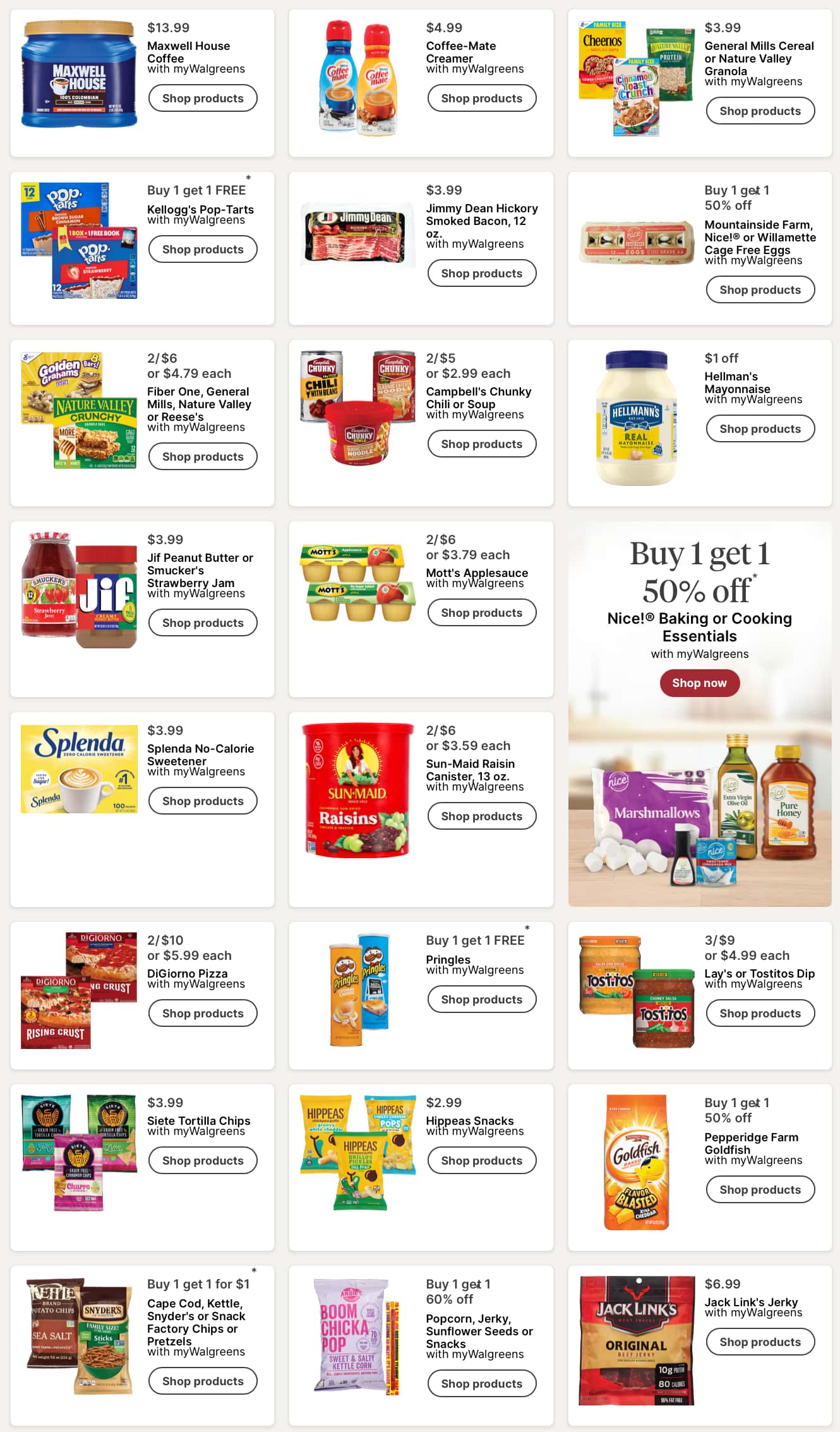Tap Shop now for Nice! Baking Essentials

[x=699, y=683]
